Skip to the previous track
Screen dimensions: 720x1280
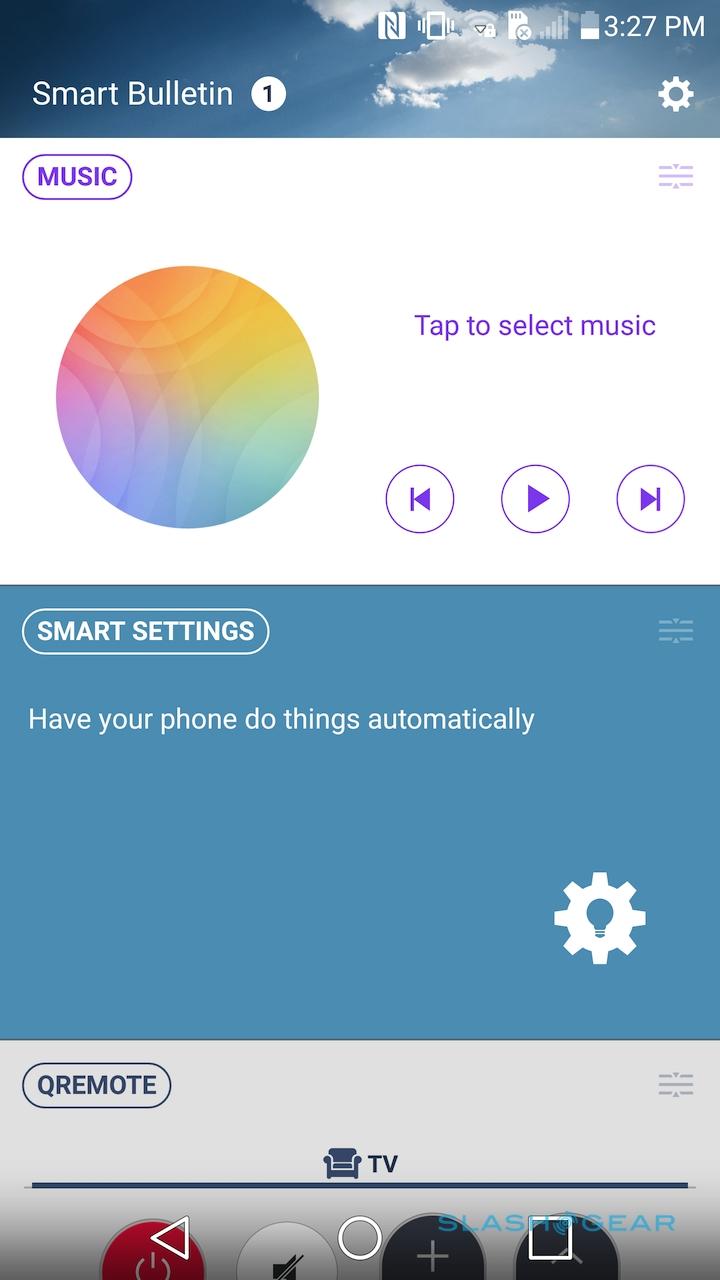point(420,498)
